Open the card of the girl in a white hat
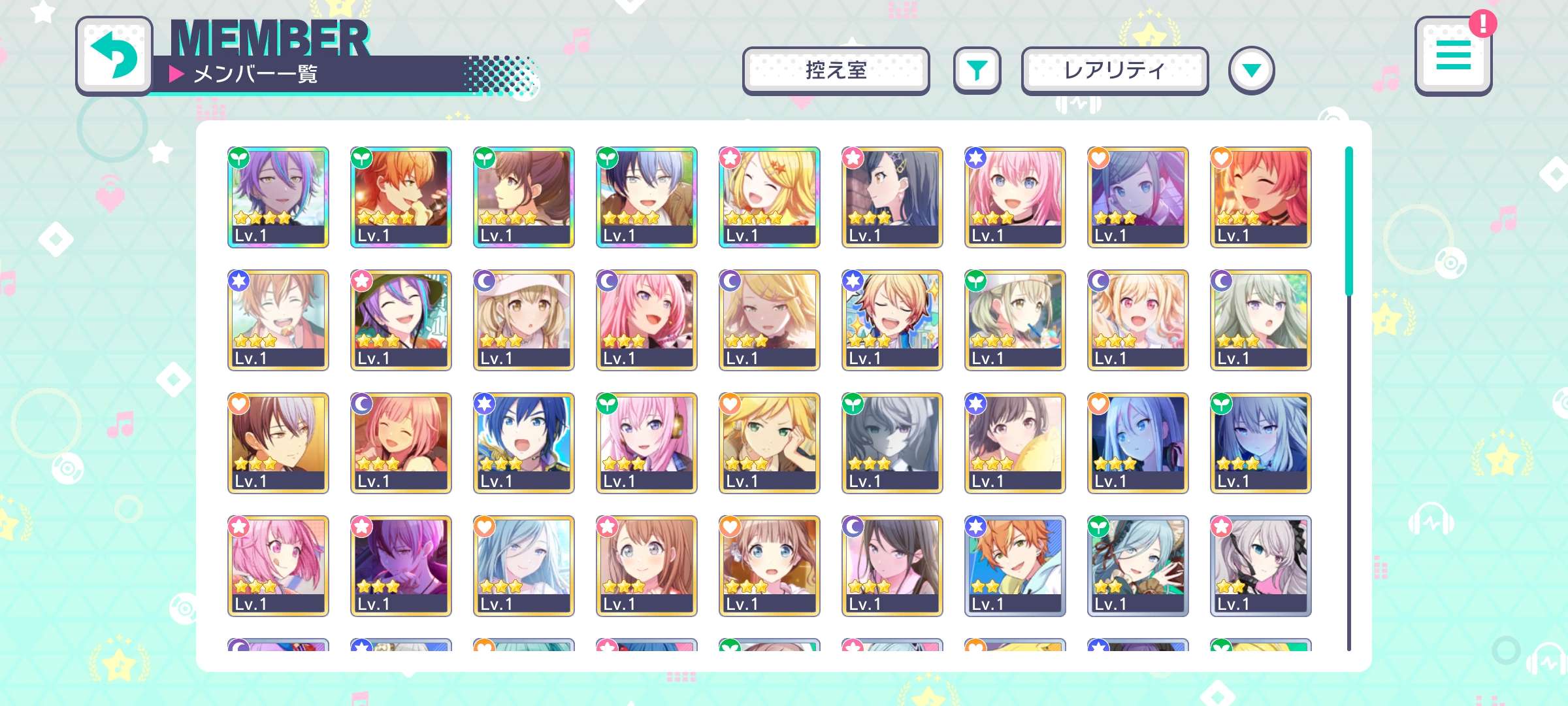 (x=524, y=320)
